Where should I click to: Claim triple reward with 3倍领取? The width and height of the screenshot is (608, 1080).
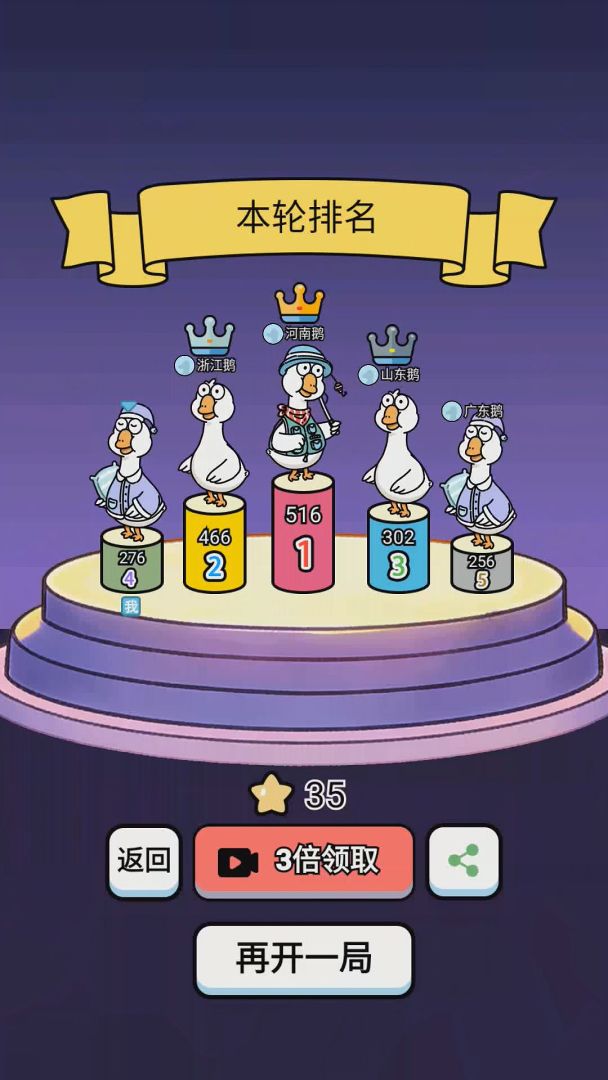click(304, 861)
